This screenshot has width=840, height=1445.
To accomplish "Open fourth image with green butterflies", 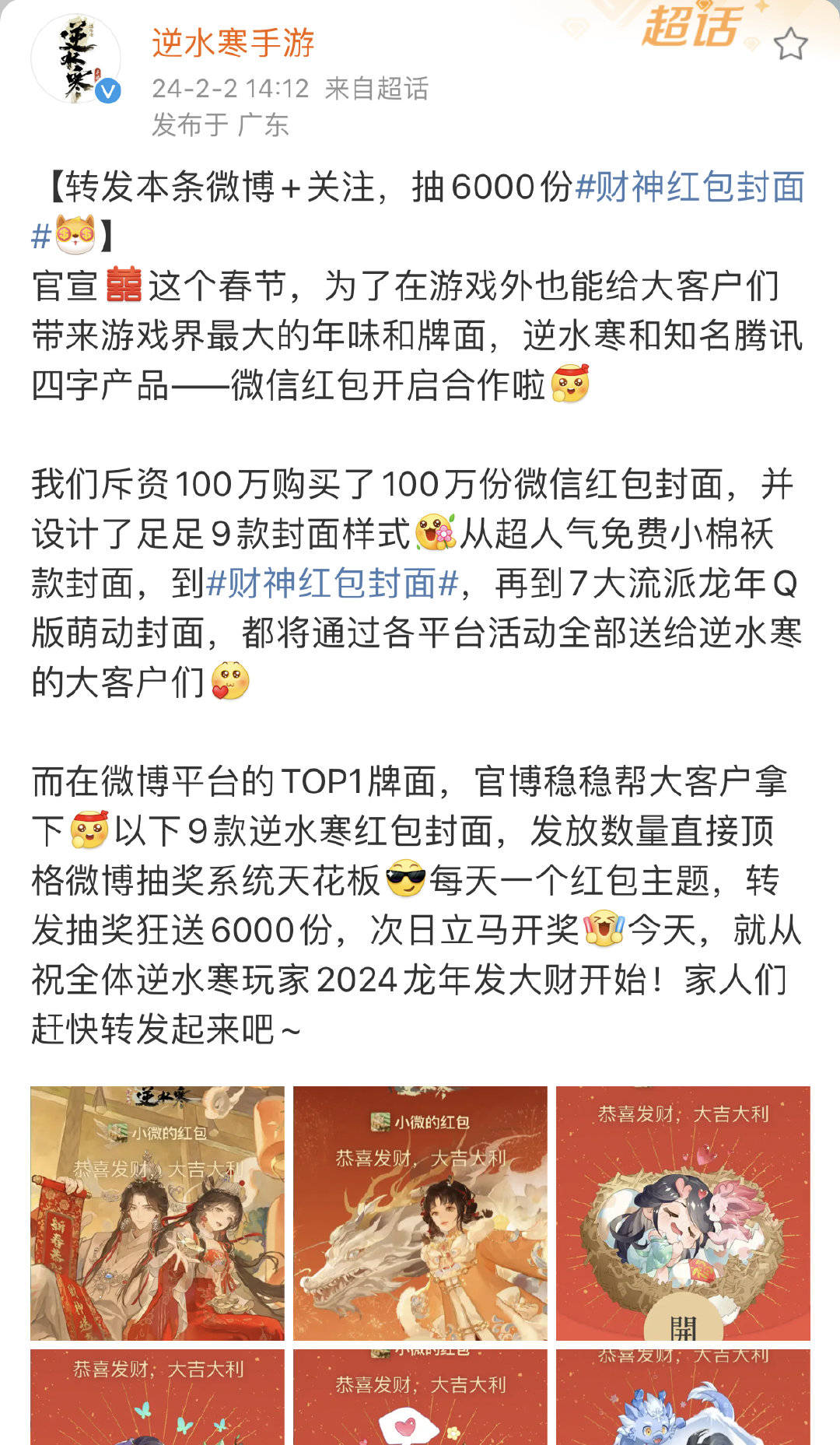I will (157, 1397).
